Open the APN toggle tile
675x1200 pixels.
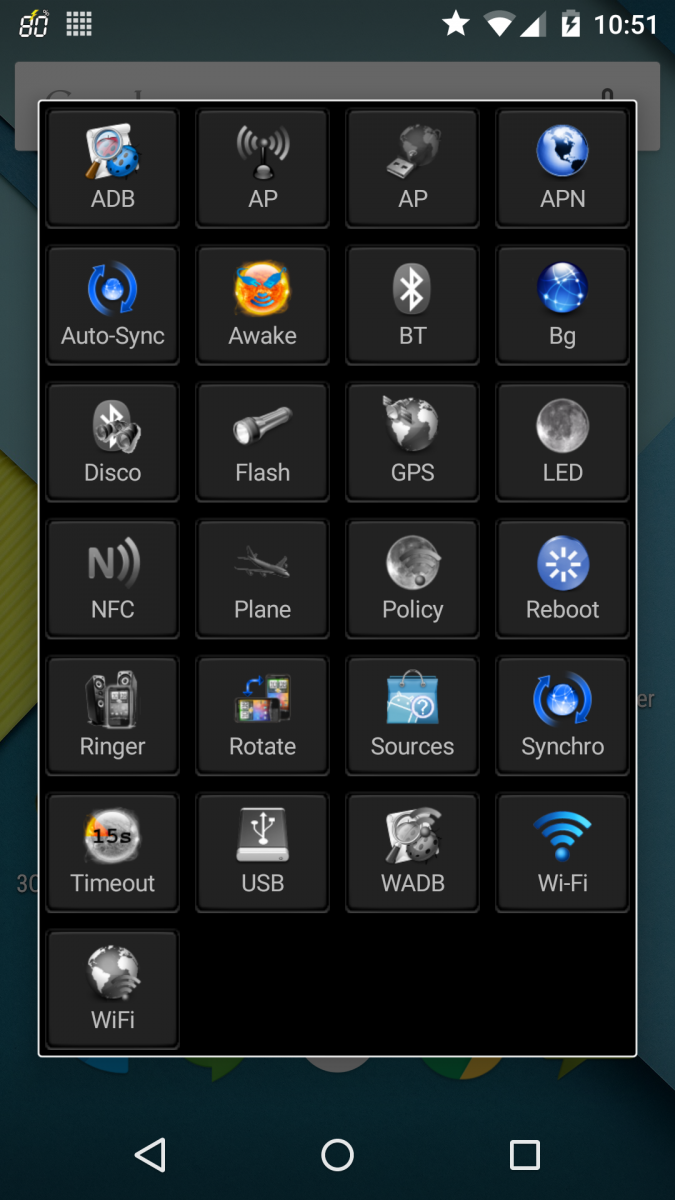coord(563,168)
